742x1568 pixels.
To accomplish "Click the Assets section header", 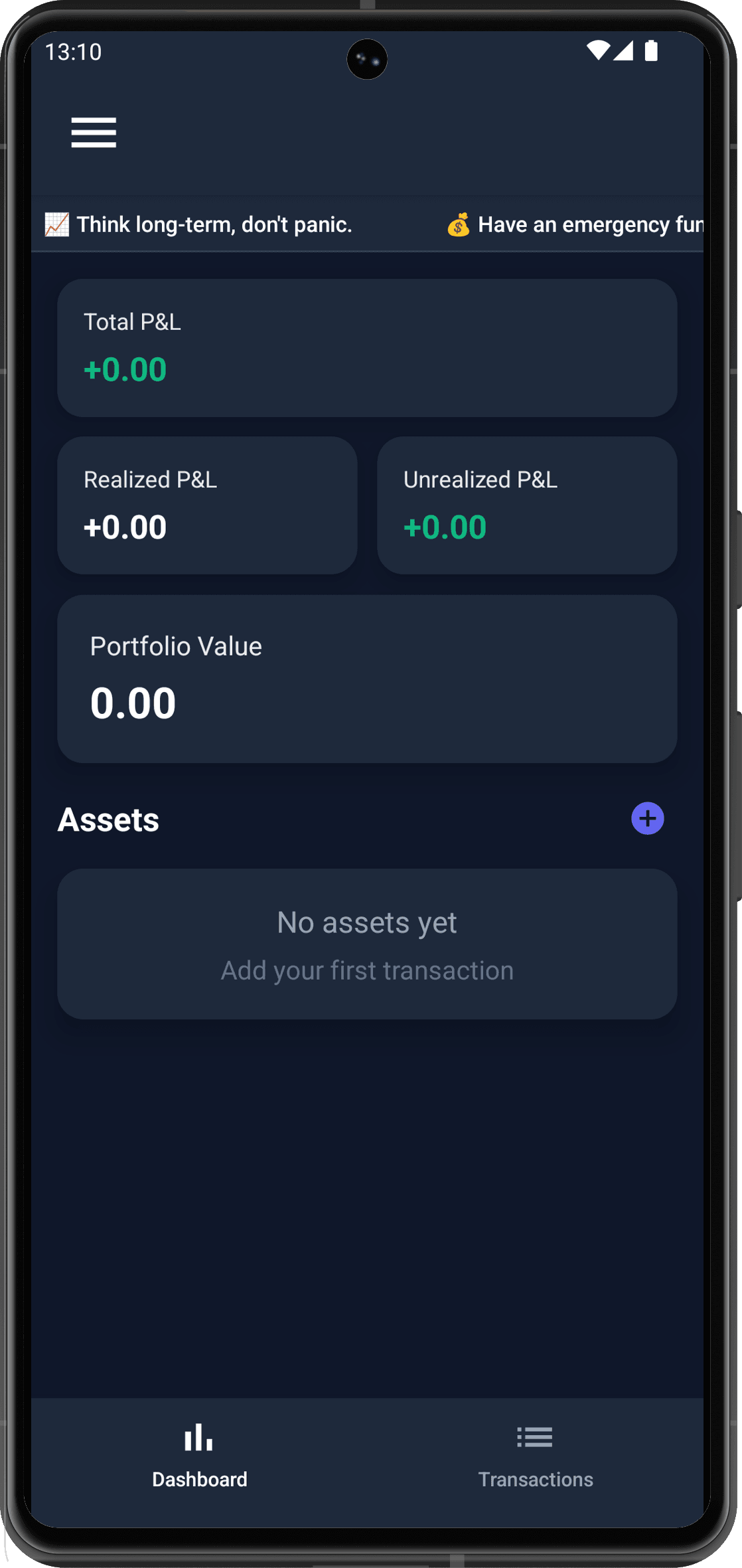I will 108,819.
